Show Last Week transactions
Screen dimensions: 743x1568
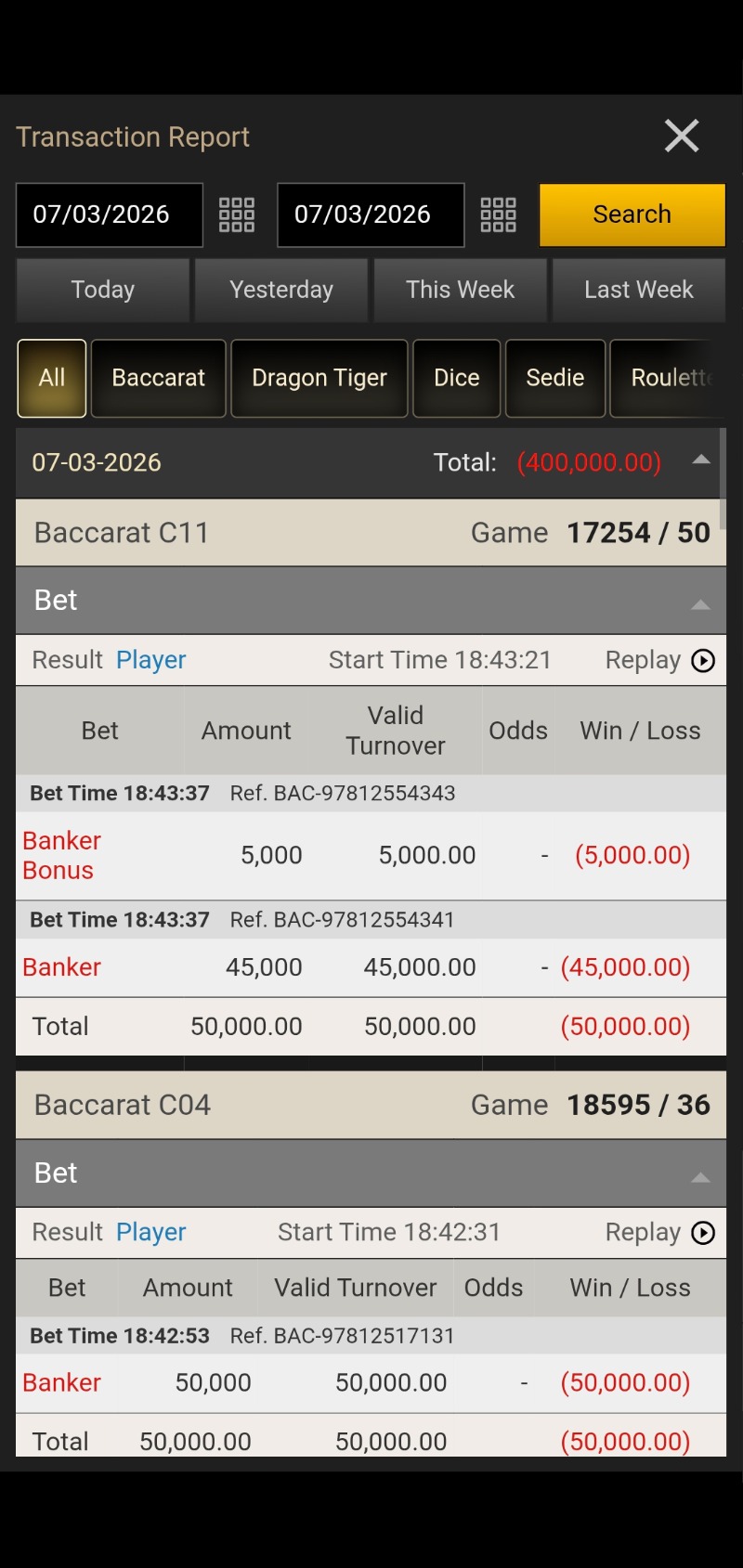[639, 290]
